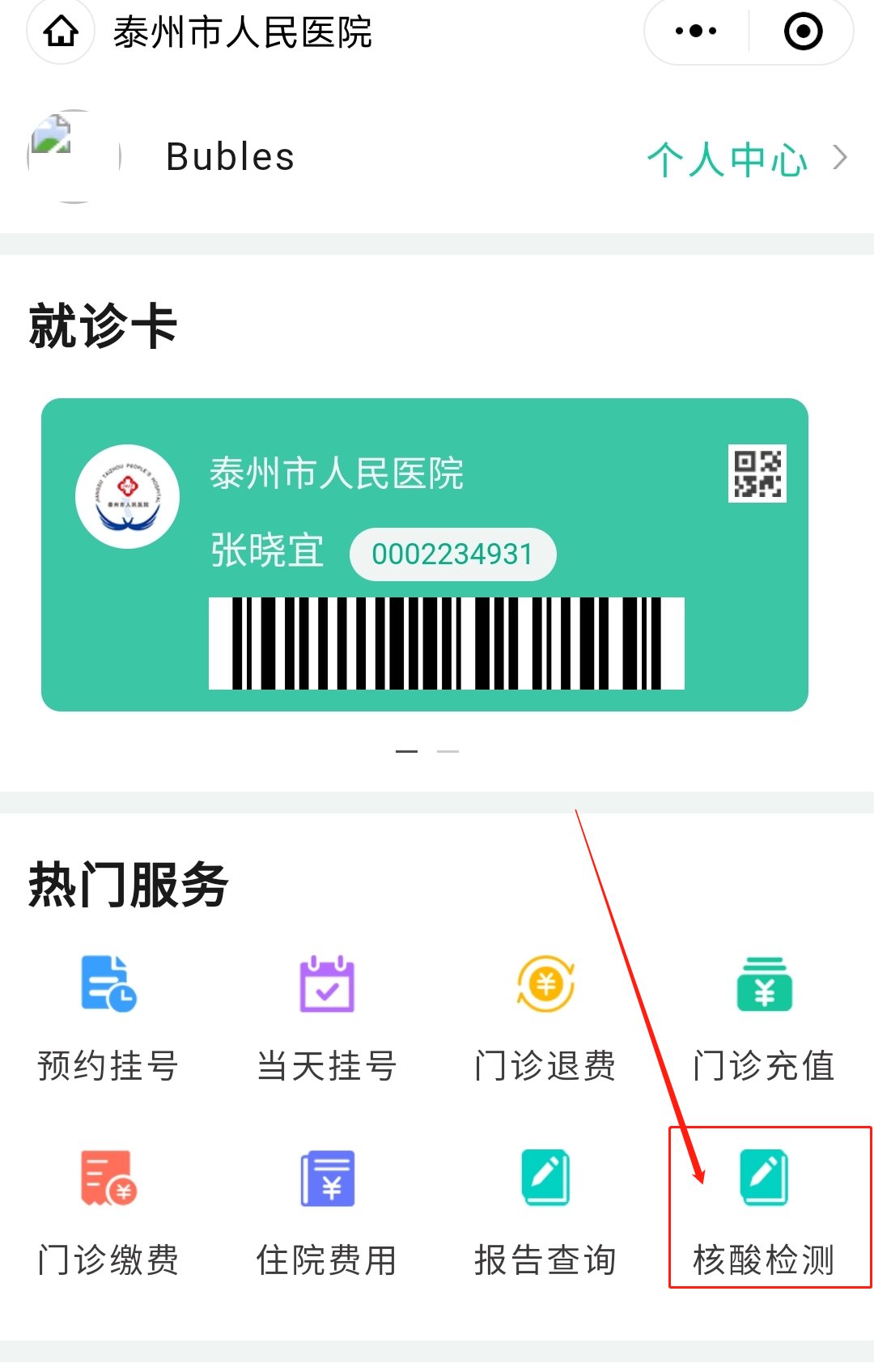Image resolution: width=874 pixels, height=1372 pixels.
Task: Show the QR code on the medical card
Action: click(757, 474)
